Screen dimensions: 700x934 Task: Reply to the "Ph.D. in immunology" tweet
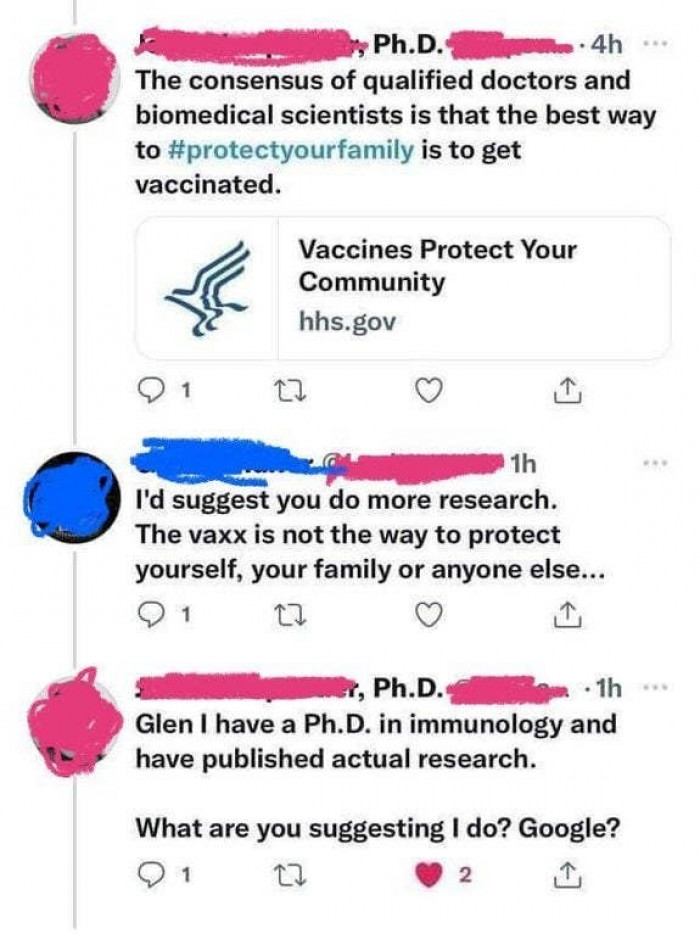click(148, 875)
